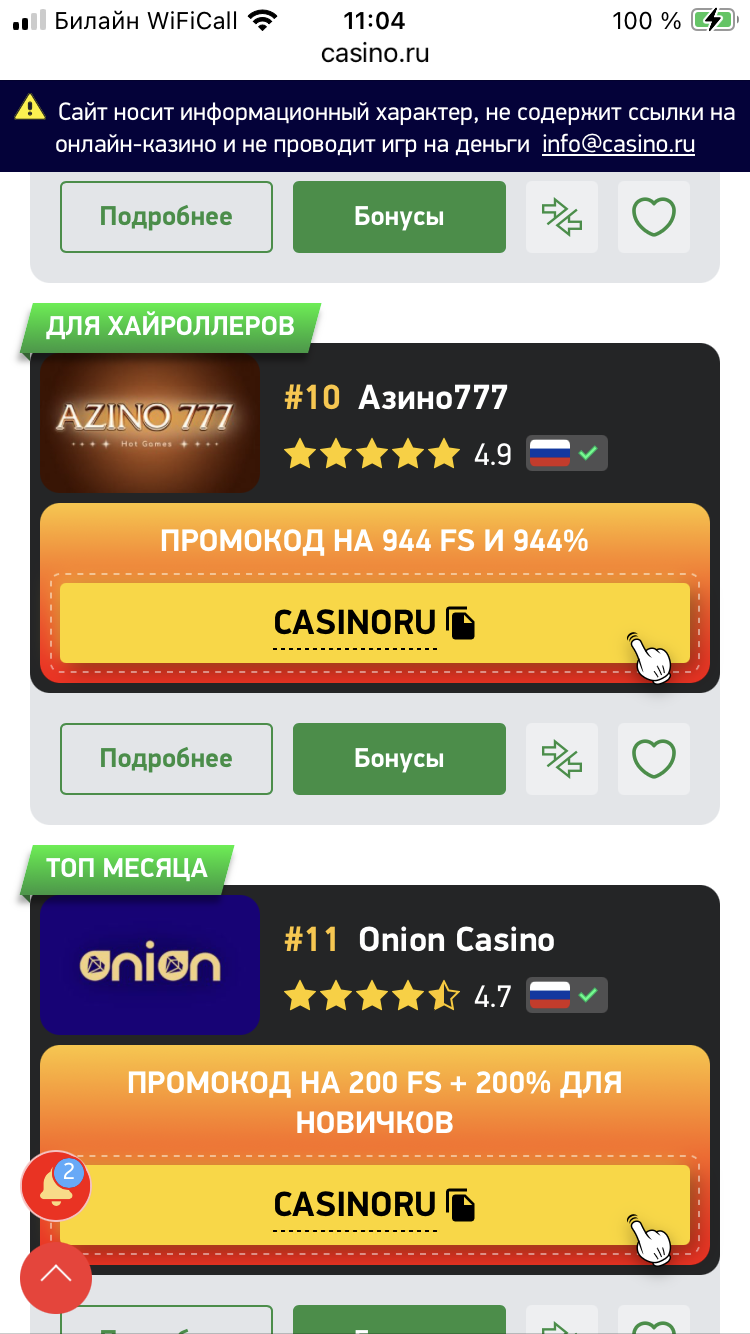Open Onion Casino title
This screenshot has height=1334, width=750.
456,940
